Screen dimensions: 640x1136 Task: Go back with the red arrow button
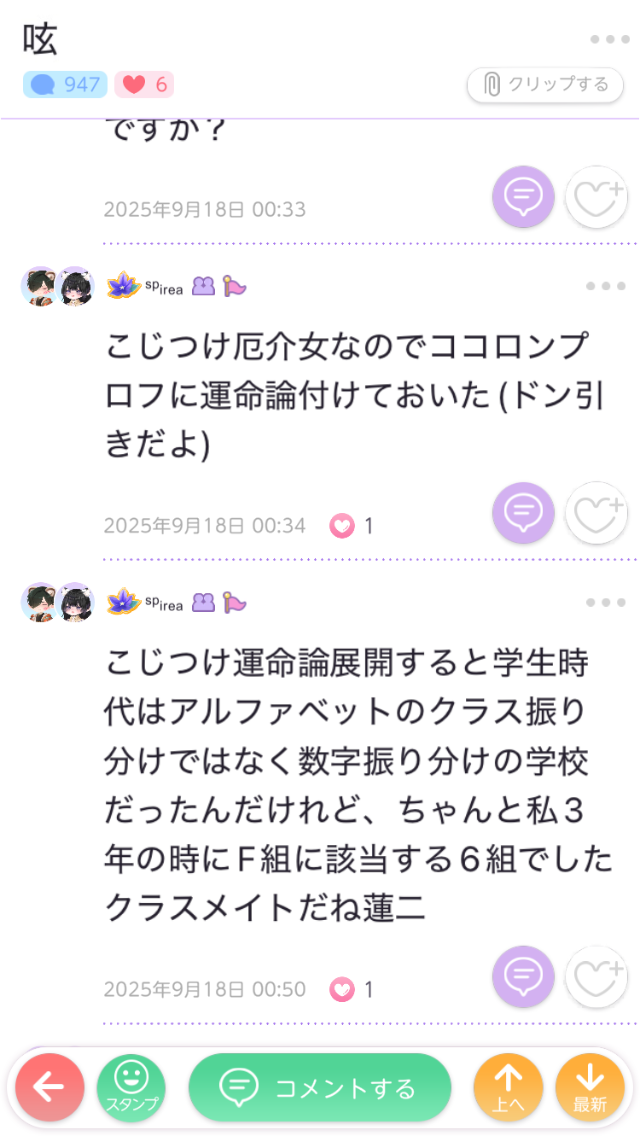point(50,1087)
